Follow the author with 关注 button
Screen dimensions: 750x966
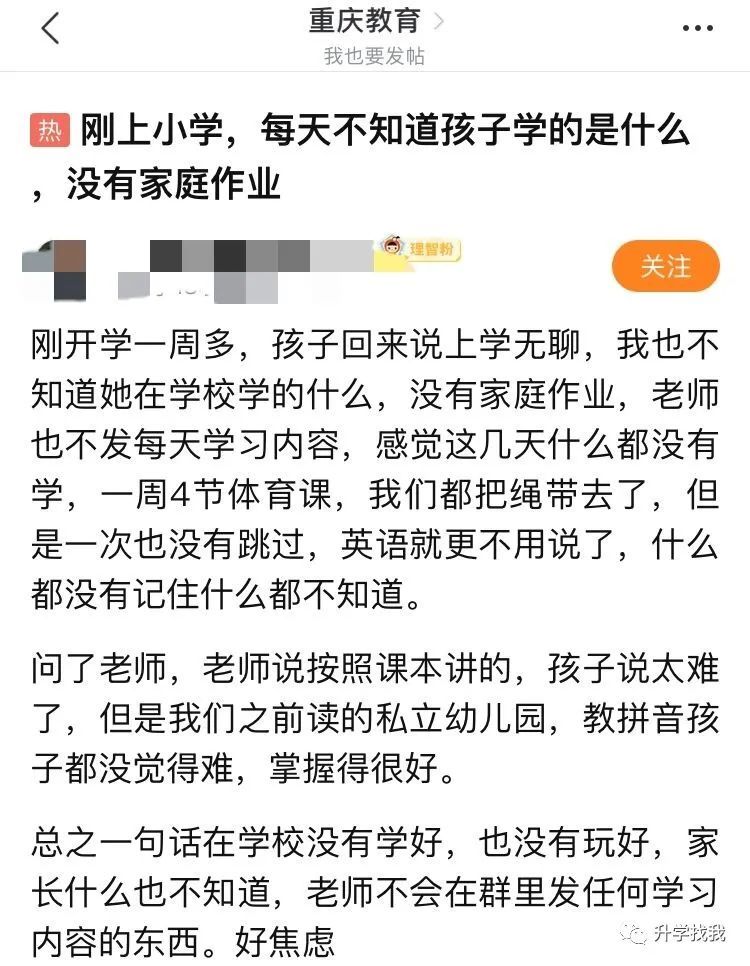point(665,266)
